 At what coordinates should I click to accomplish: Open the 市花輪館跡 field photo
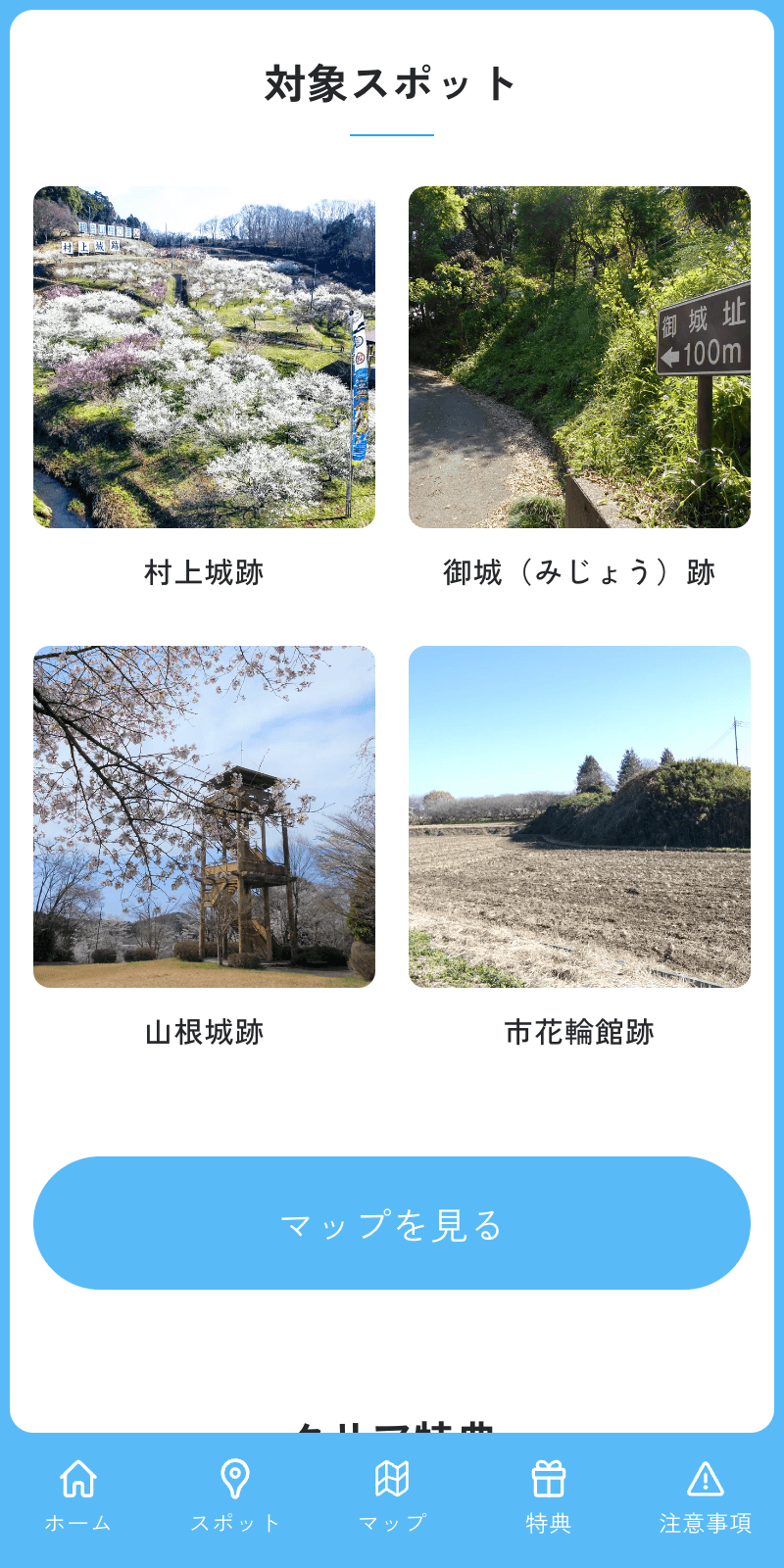click(x=579, y=815)
